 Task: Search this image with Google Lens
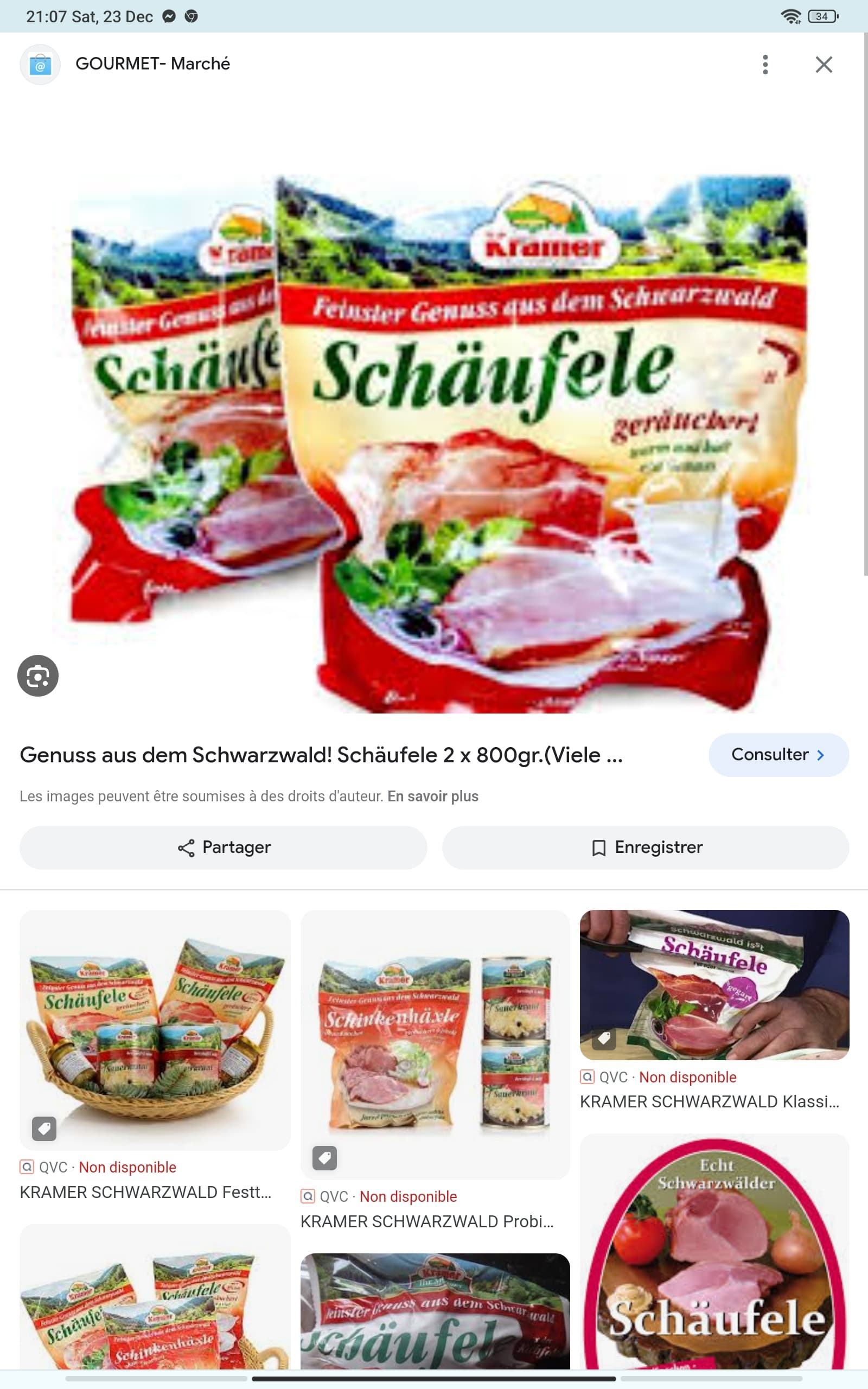(38, 676)
